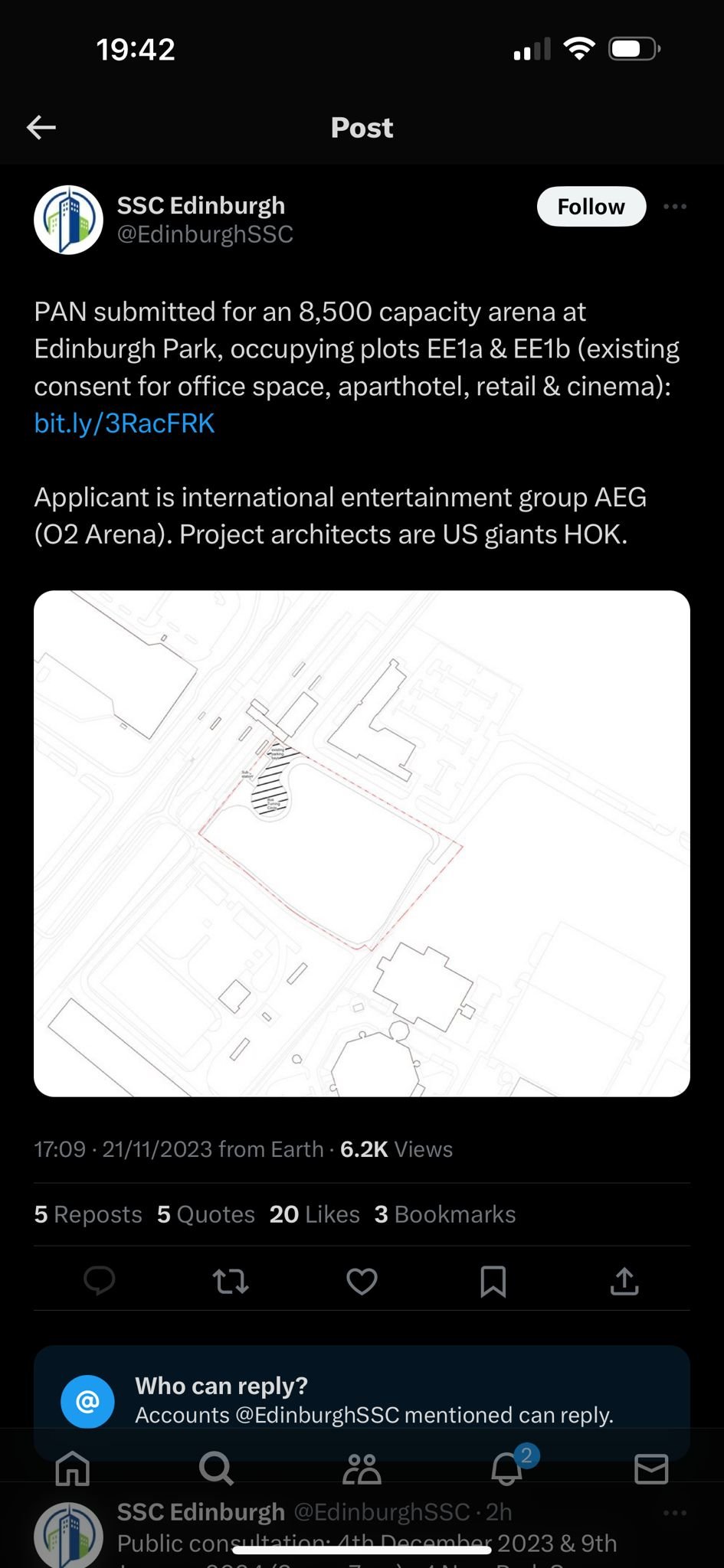Bookmark this post
Screen dimensions: 724x1568
pyautogui.click(x=493, y=1281)
